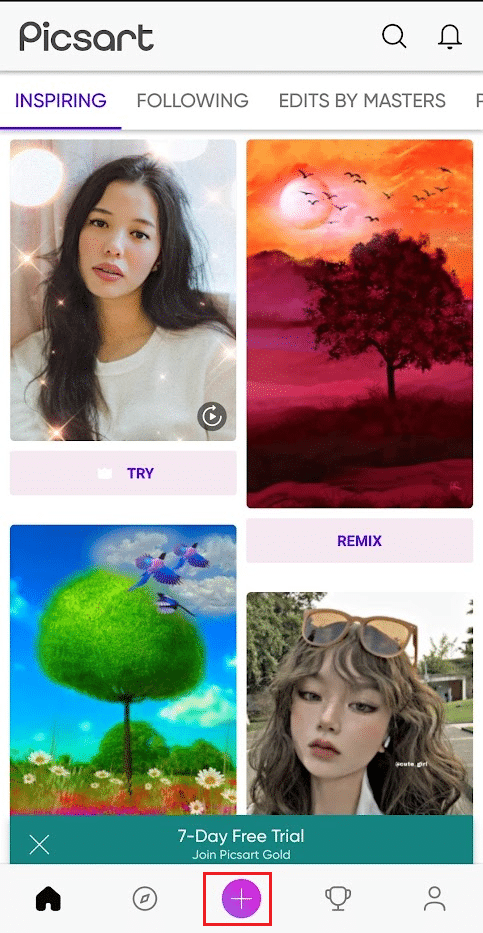Image resolution: width=483 pixels, height=933 pixels.
Task: Tap the replay icon on the portrait
Action: point(212,417)
